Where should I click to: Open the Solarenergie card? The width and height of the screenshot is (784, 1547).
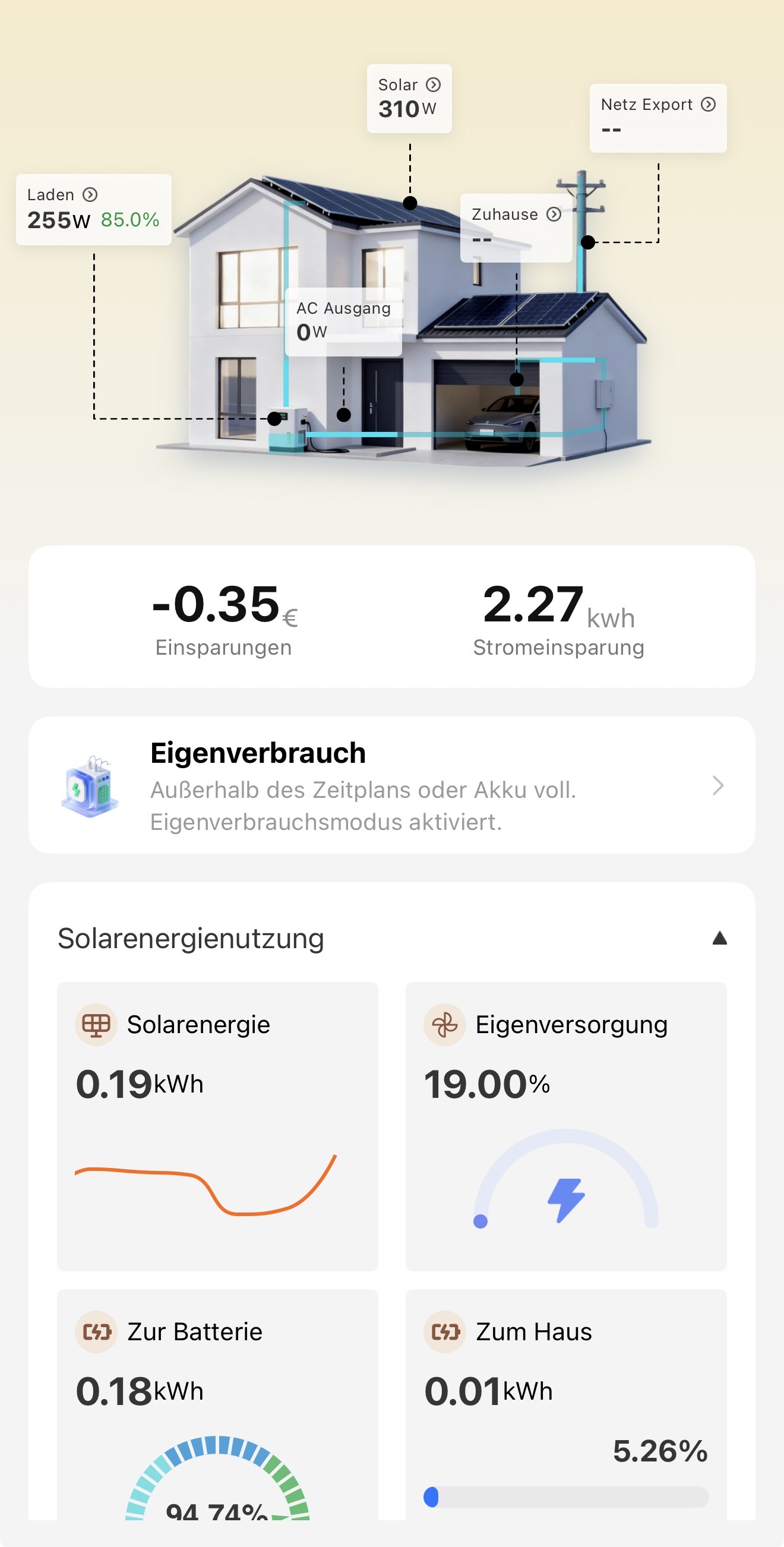217,1126
